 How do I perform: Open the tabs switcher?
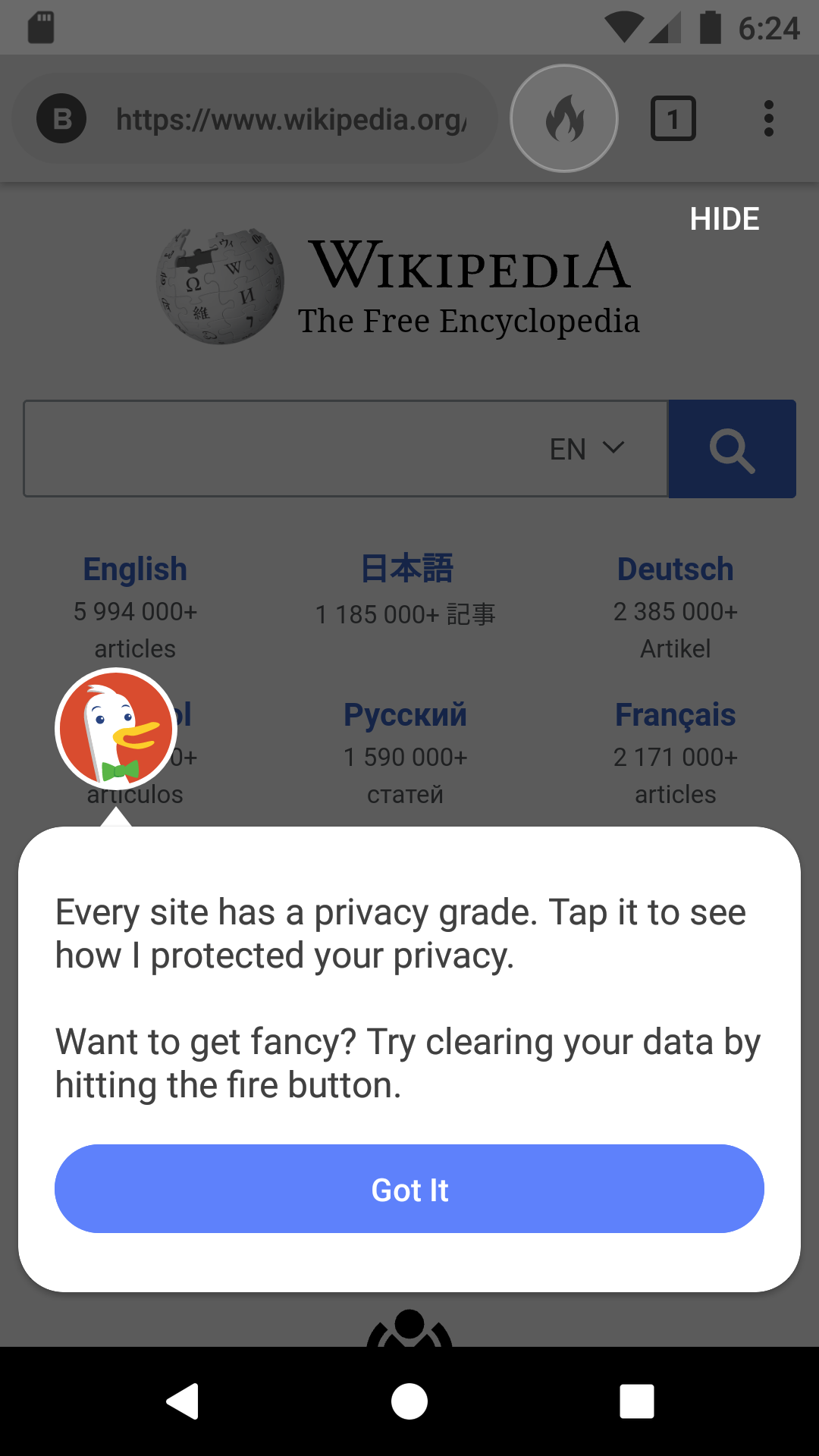[673, 119]
